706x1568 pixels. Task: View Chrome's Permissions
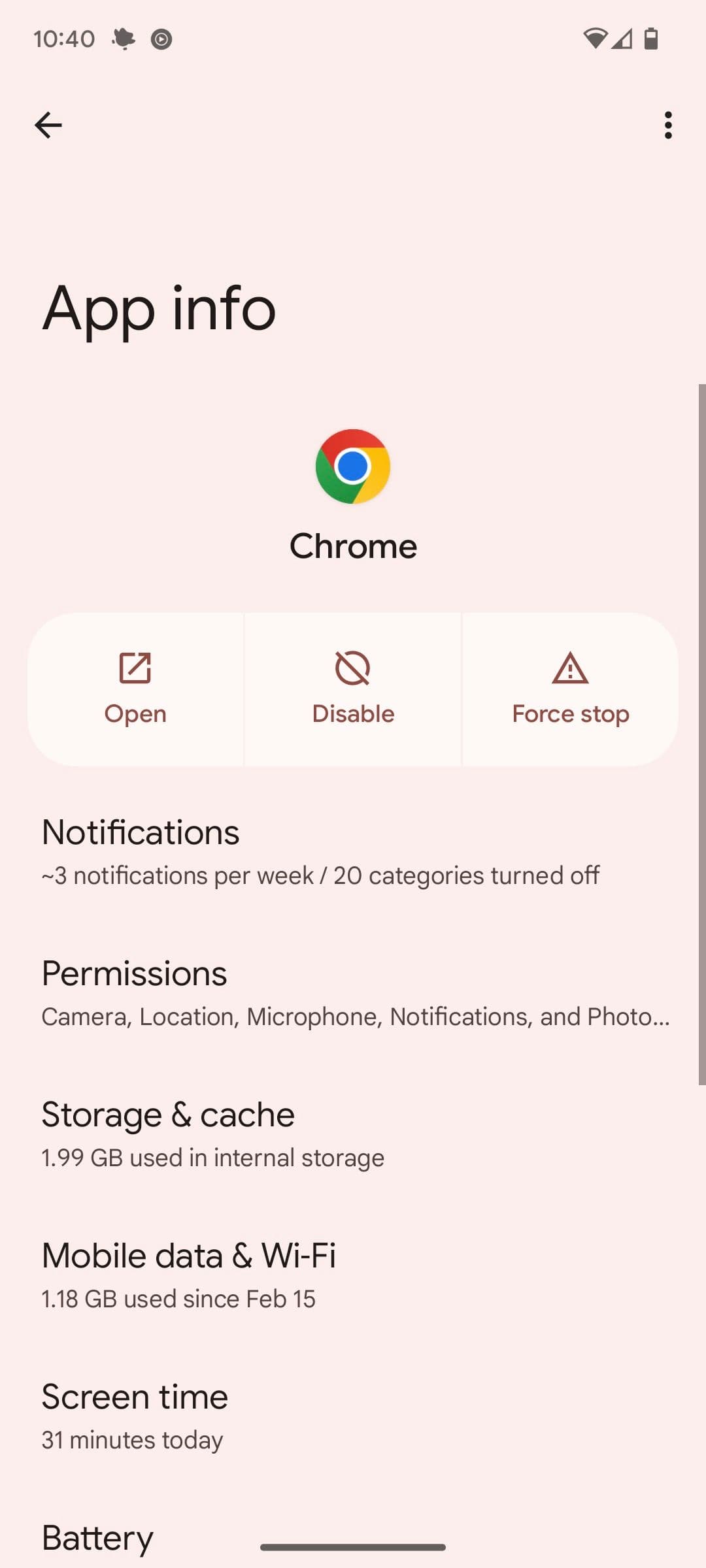353,993
